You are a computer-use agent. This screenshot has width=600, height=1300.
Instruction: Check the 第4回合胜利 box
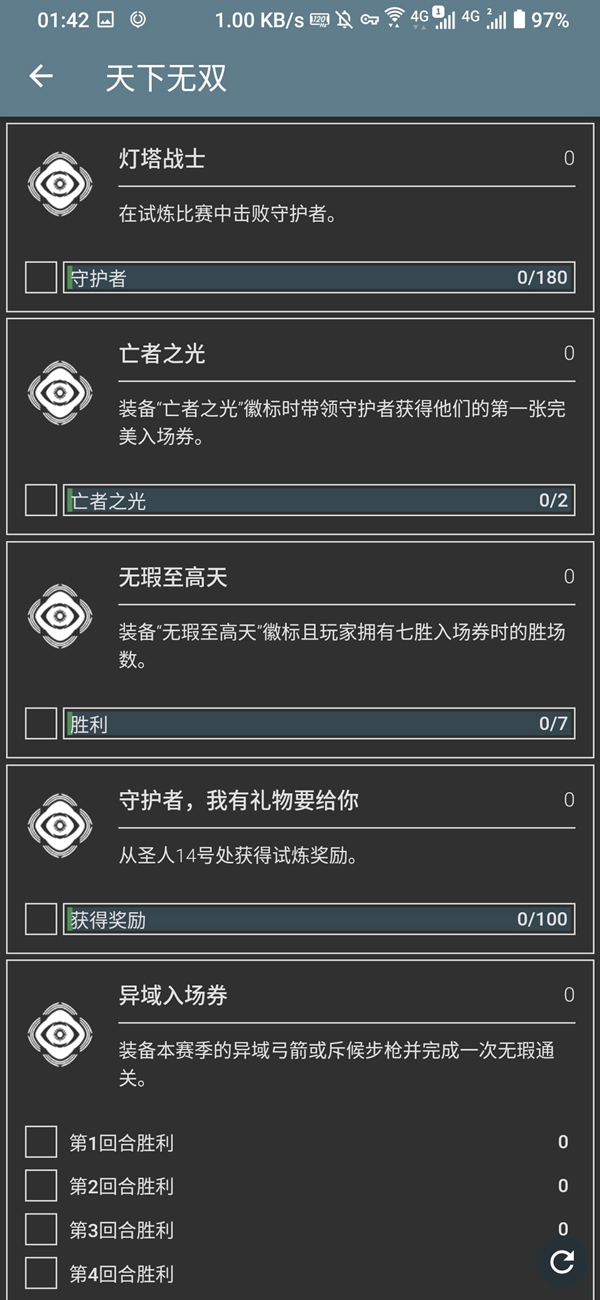click(41, 1273)
